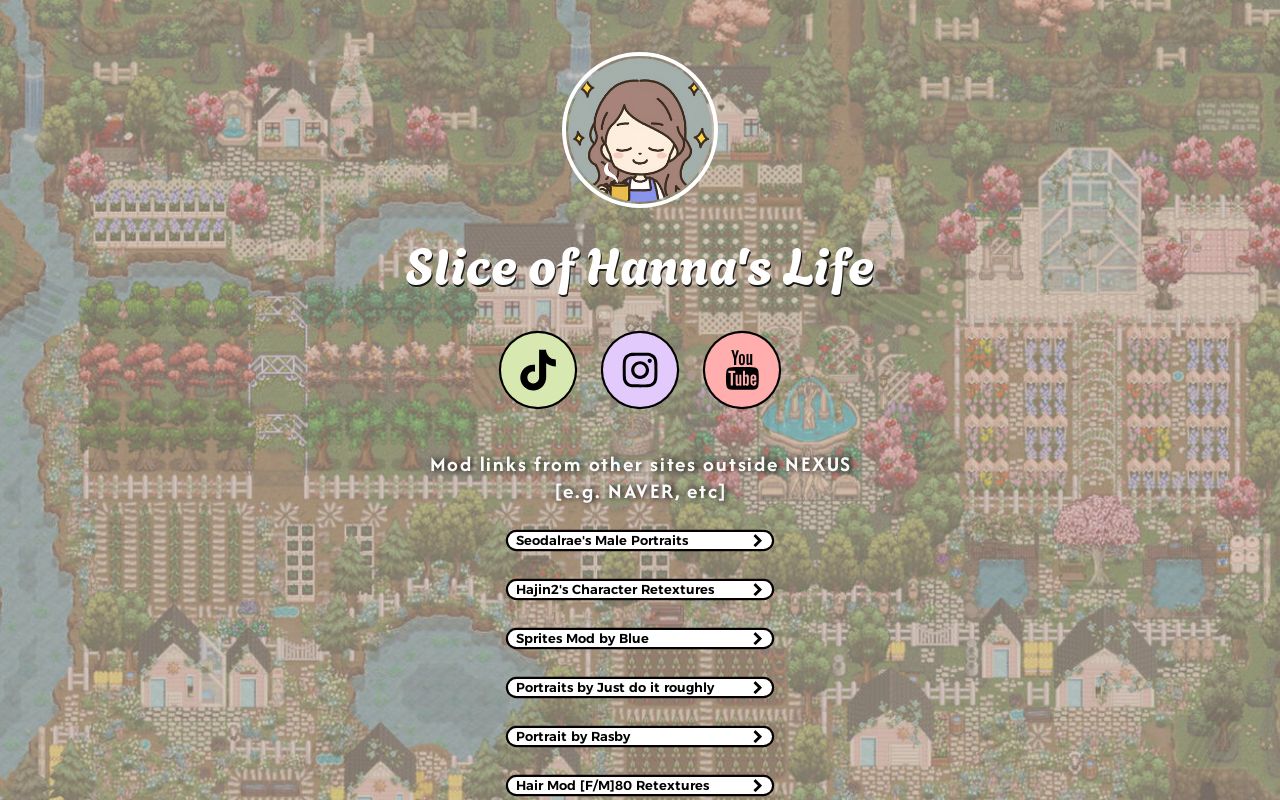Open Hajin2's Character Retextures link
1280x800 pixels.
pyautogui.click(x=639, y=589)
